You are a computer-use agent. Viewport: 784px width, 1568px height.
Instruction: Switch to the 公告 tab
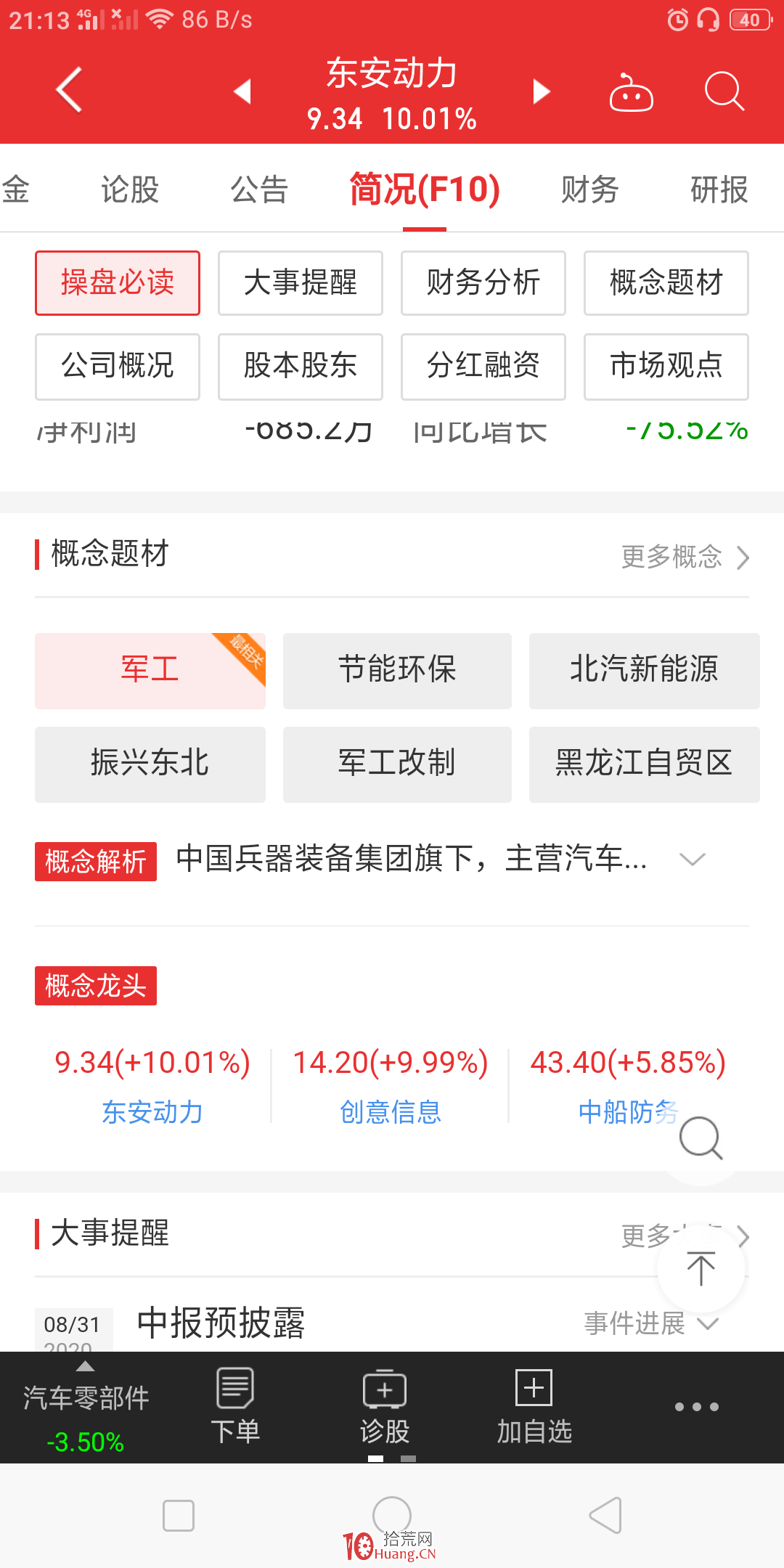click(x=259, y=189)
